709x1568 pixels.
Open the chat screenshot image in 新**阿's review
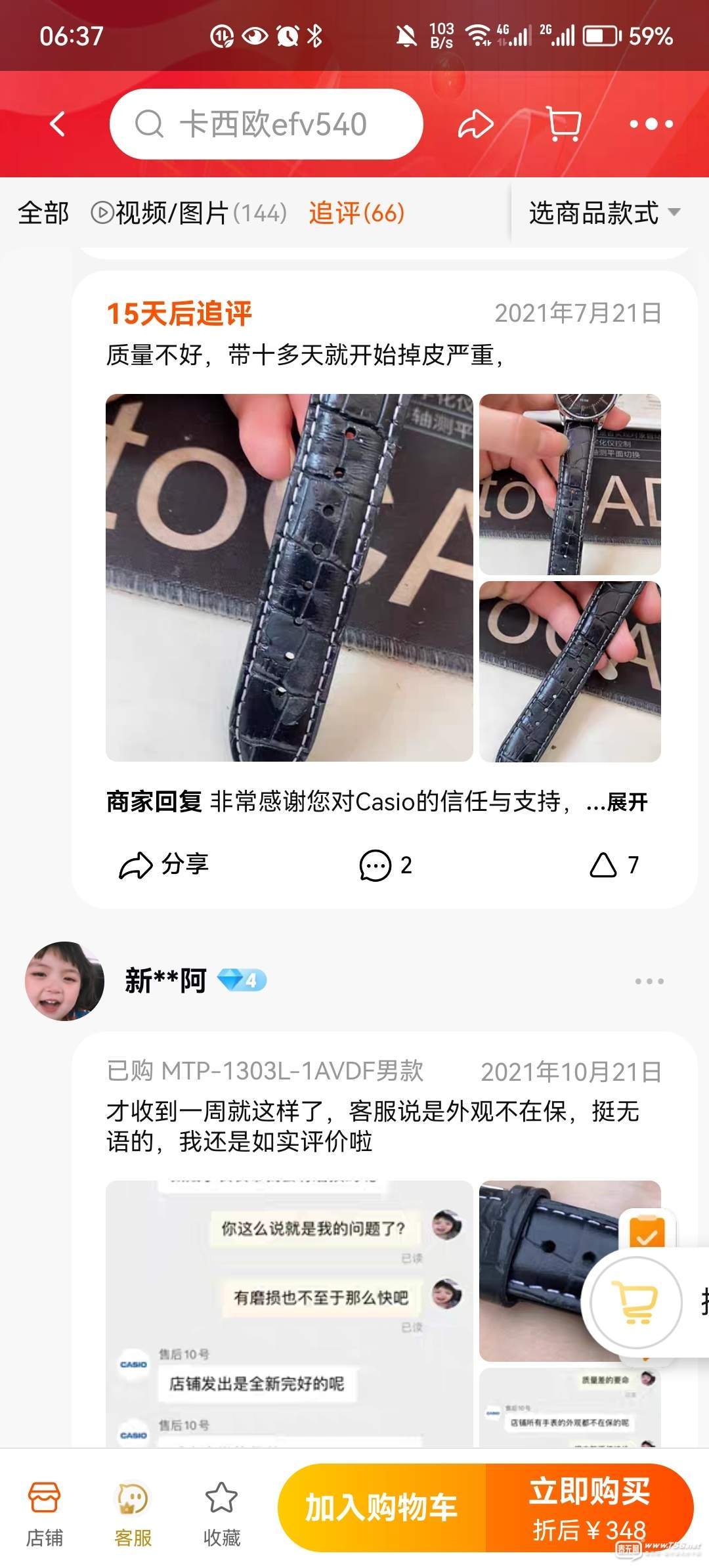(289, 1312)
